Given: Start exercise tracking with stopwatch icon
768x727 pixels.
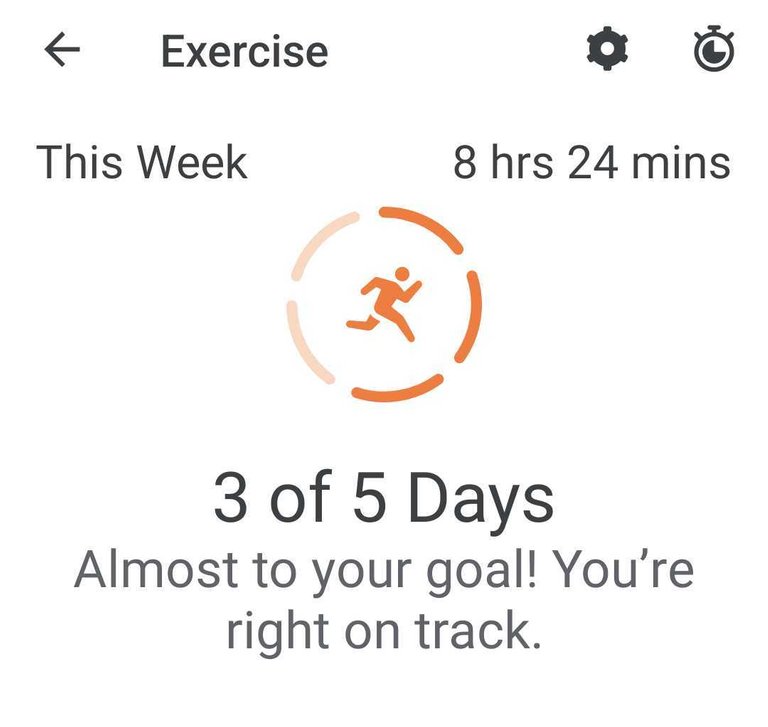Looking at the screenshot, I should tap(714, 51).
